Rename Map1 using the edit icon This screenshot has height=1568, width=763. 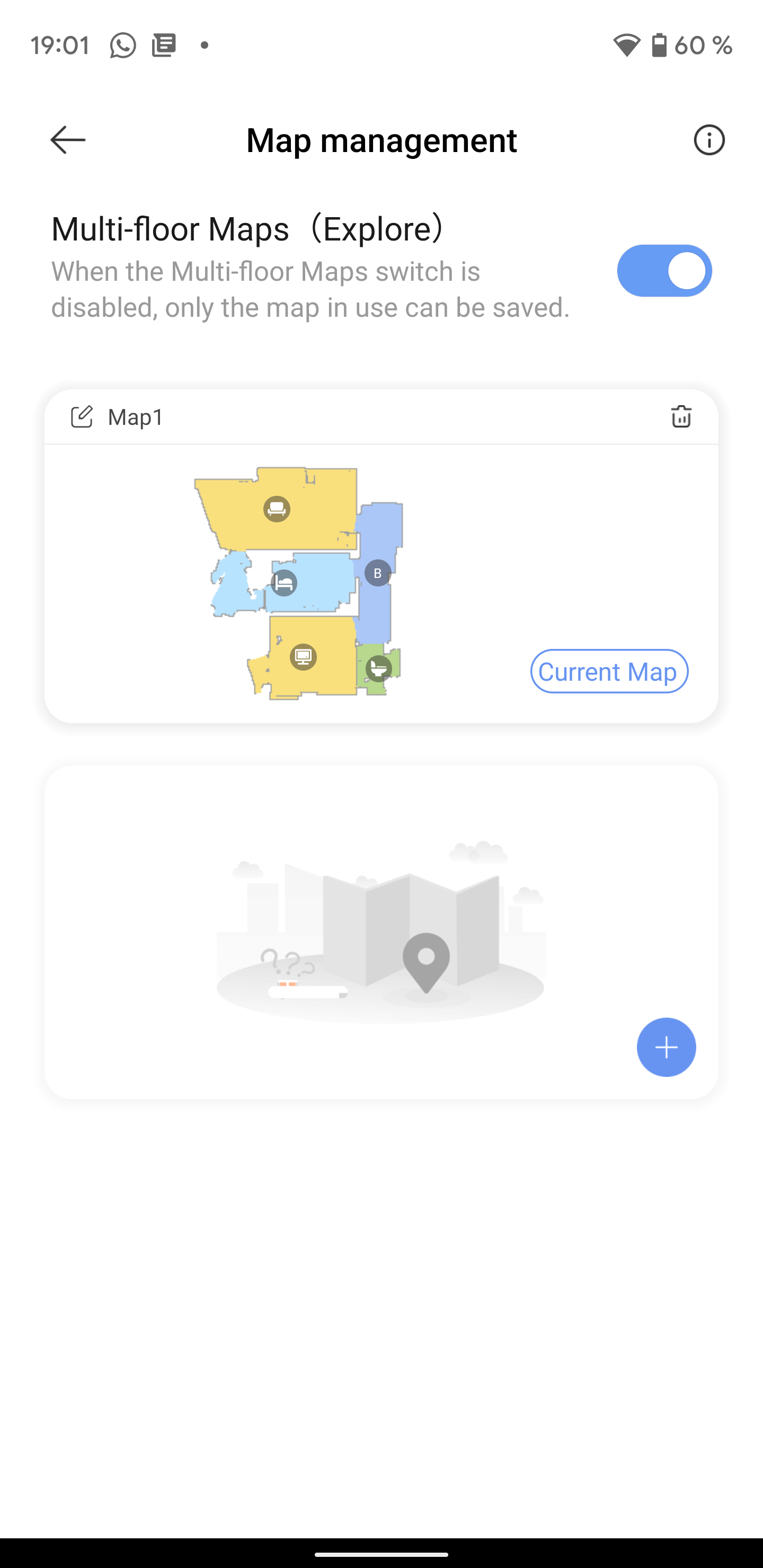pos(82,417)
